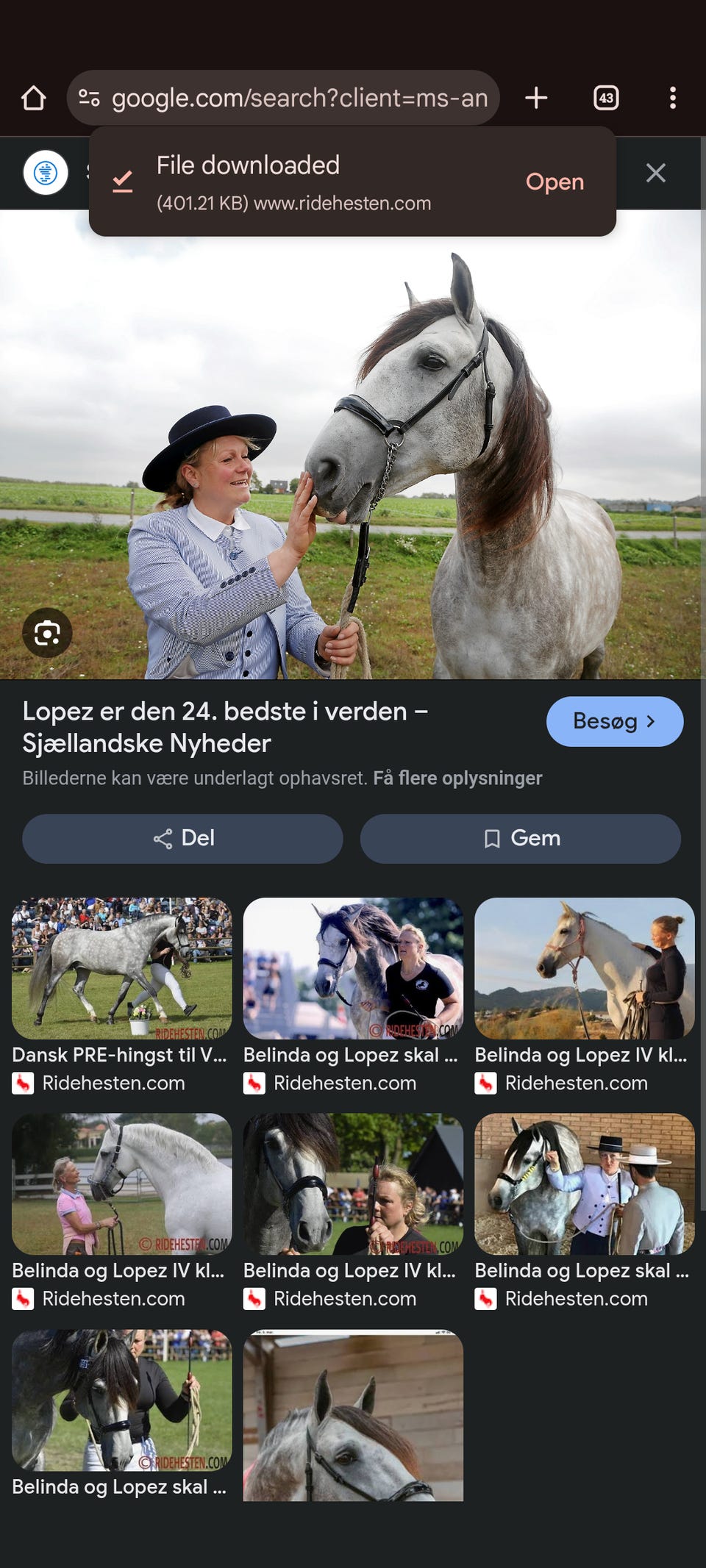This screenshot has width=706, height=1568.
Task: Tap the Chrome home icon
Action: point(35,97)
